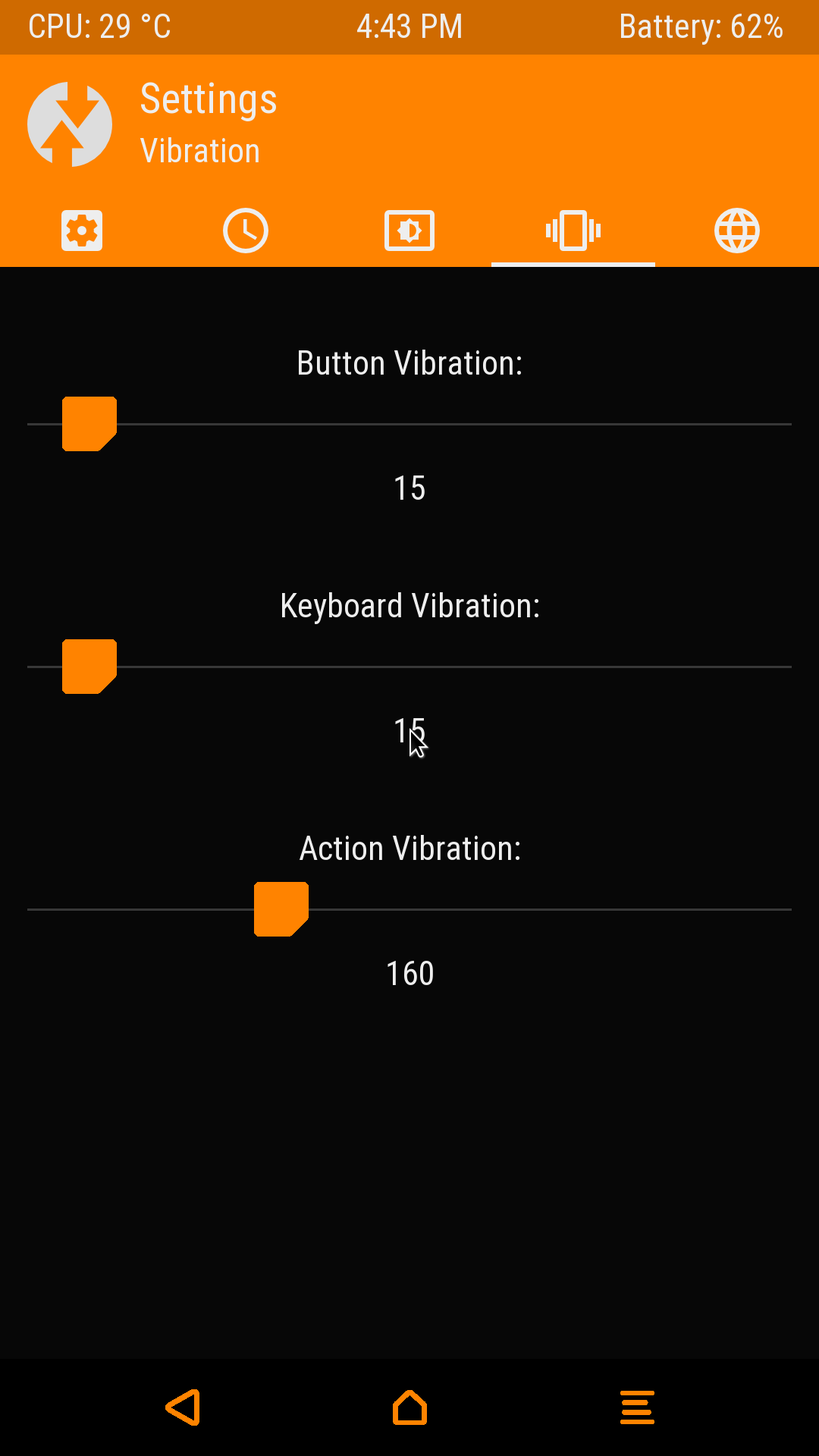Tap the Action Vibration slider handle
819x1456 pixels.
281,909
